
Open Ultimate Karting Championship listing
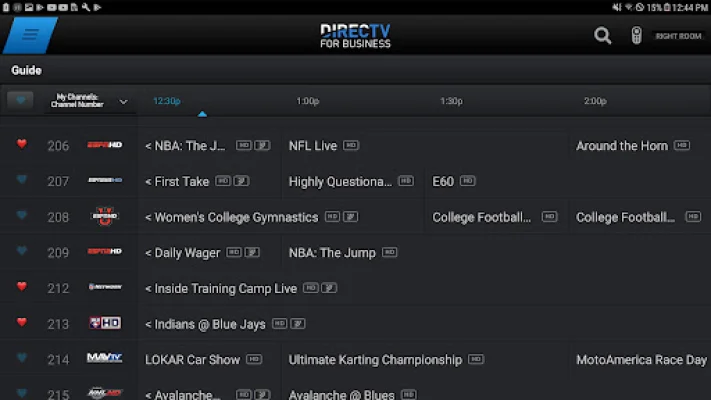[x=375, y=360]
